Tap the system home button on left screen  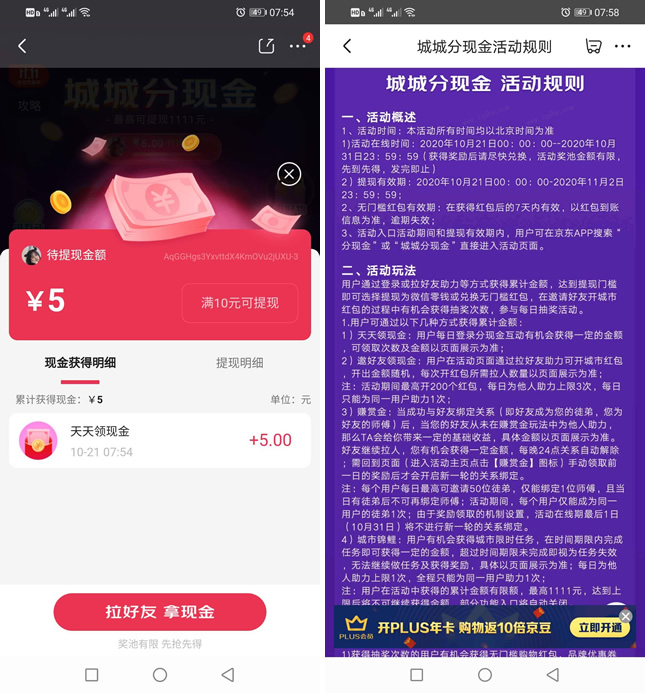tap(160, 675)
